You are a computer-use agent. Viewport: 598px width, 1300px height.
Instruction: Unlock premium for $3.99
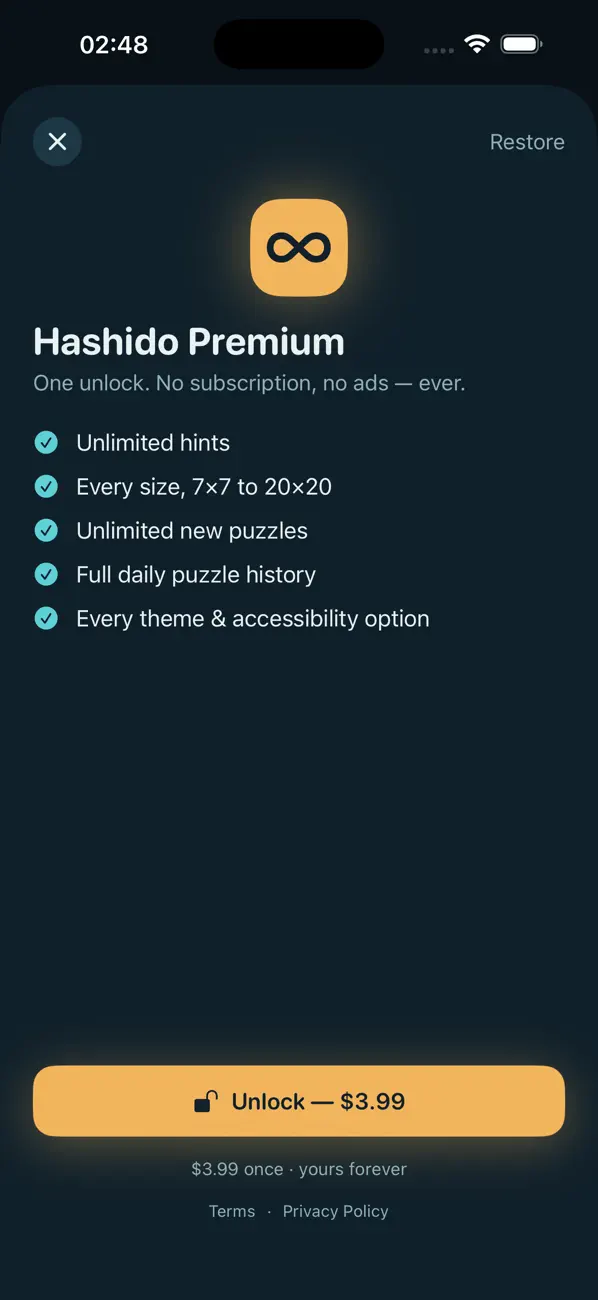pos(299,1101)
